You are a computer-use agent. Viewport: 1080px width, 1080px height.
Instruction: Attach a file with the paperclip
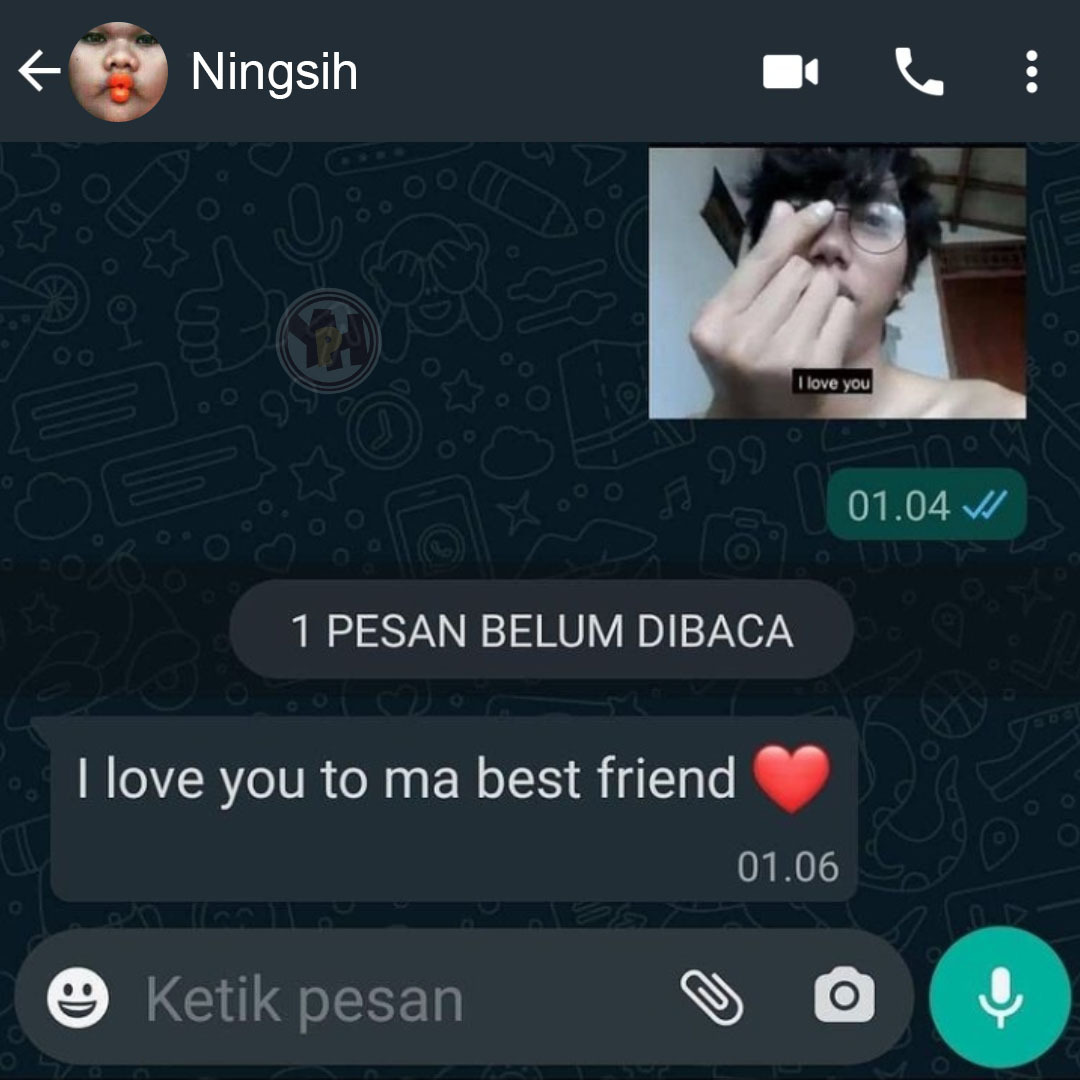[x=712, y=997]
